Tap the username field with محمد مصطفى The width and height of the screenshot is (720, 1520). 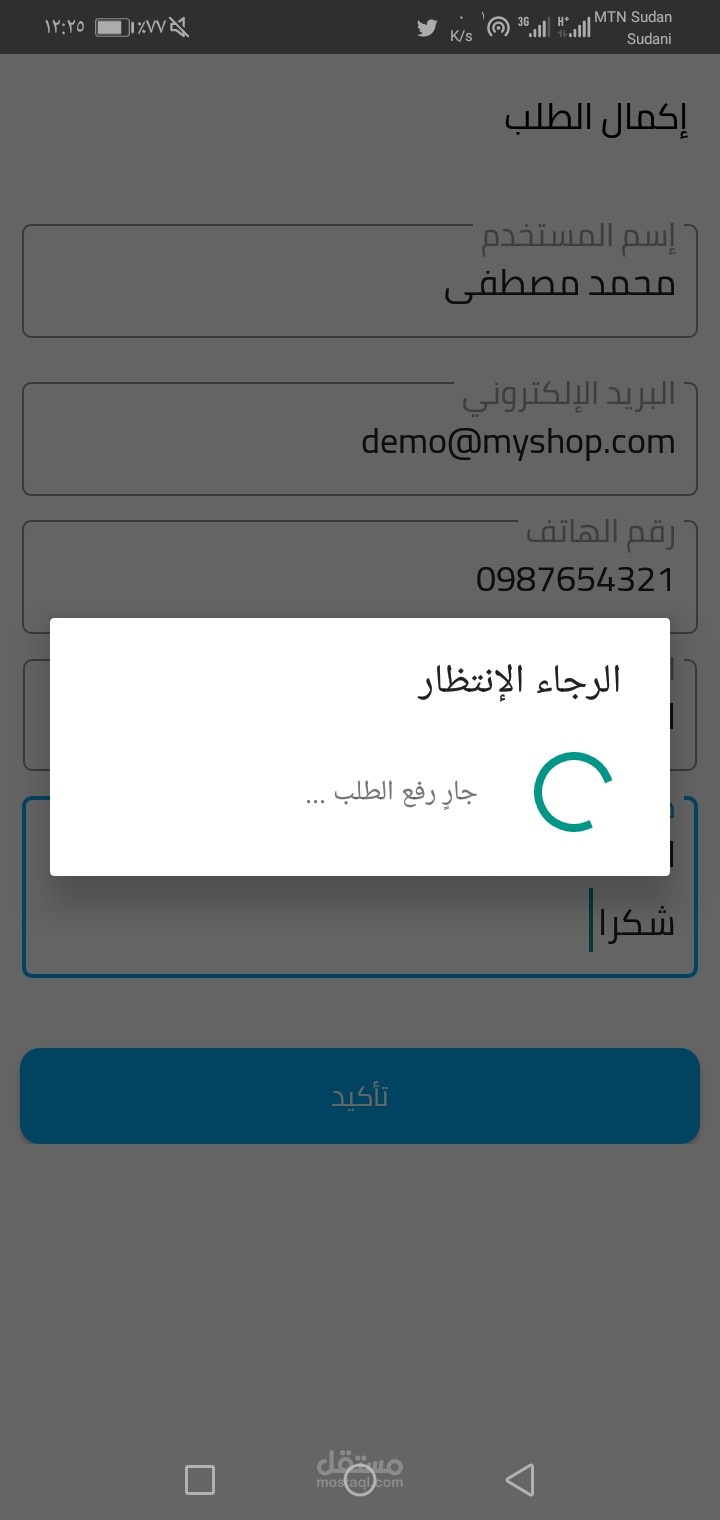(360, 281)
